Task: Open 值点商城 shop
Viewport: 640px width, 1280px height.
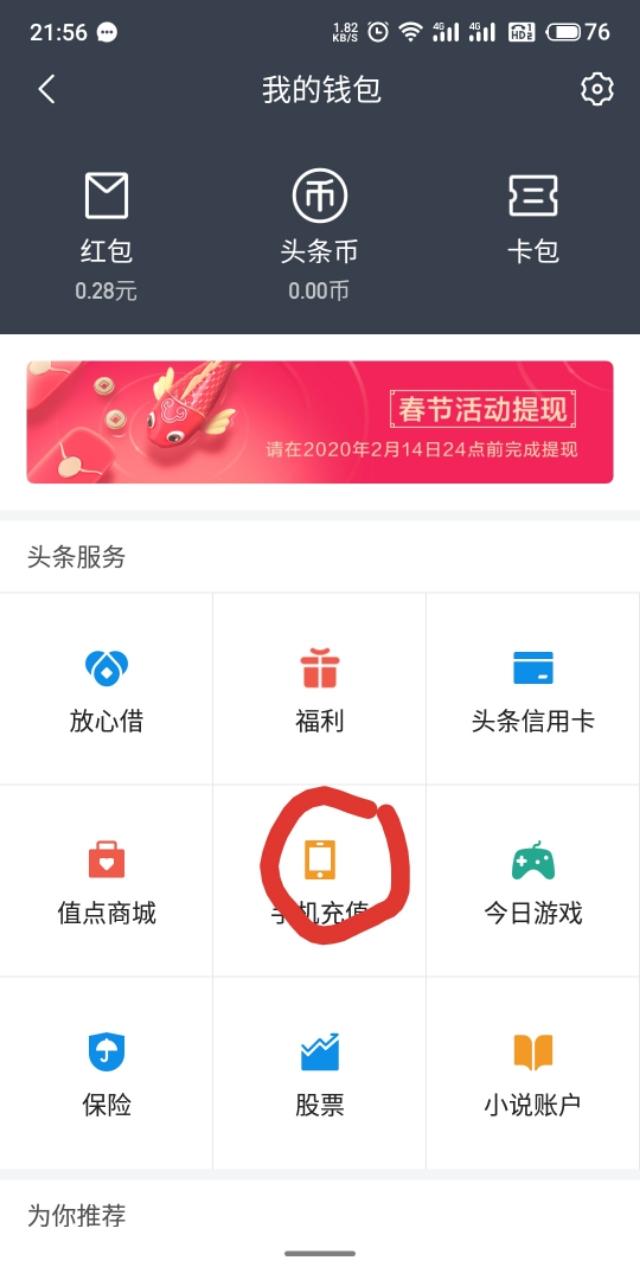Action: point(106,881)
